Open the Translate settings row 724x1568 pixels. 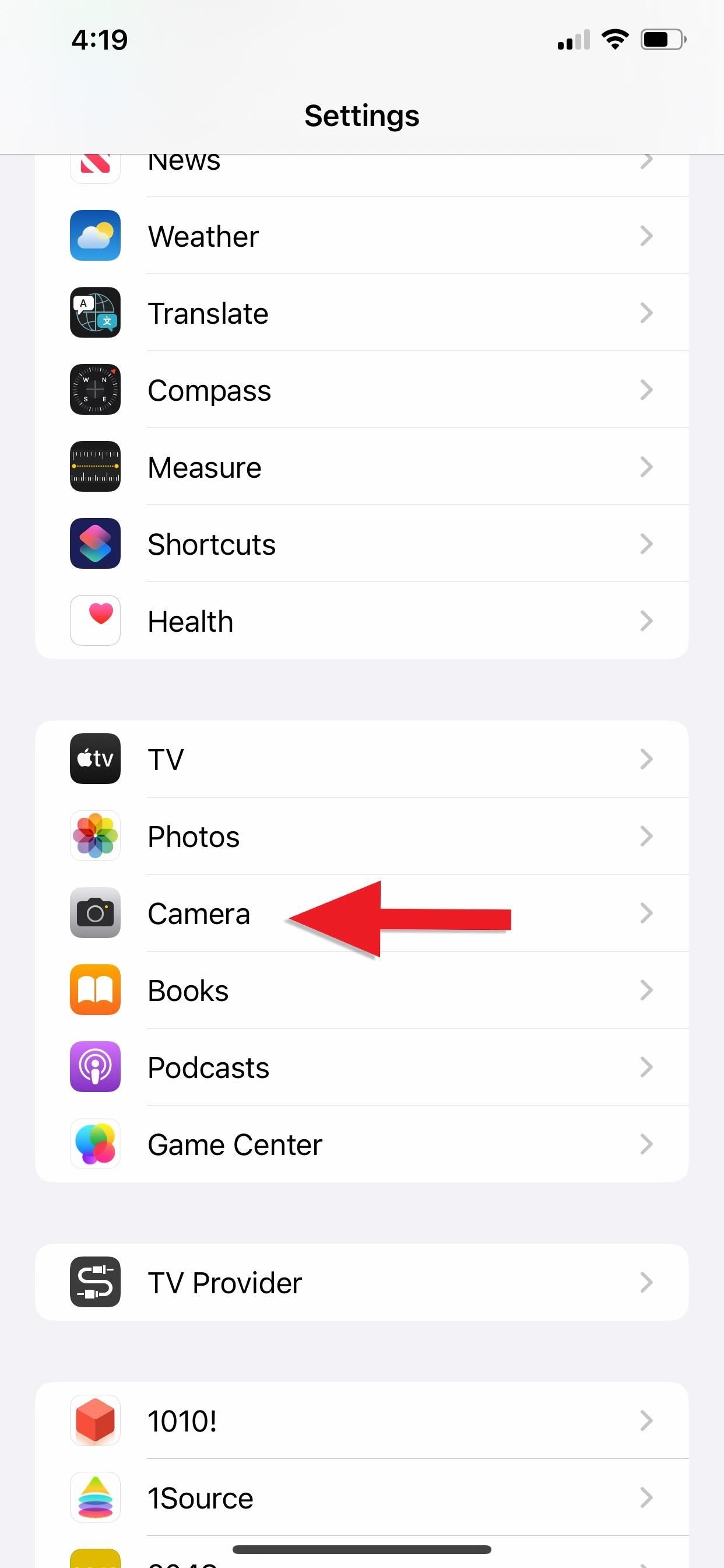(x=362, y=313)
